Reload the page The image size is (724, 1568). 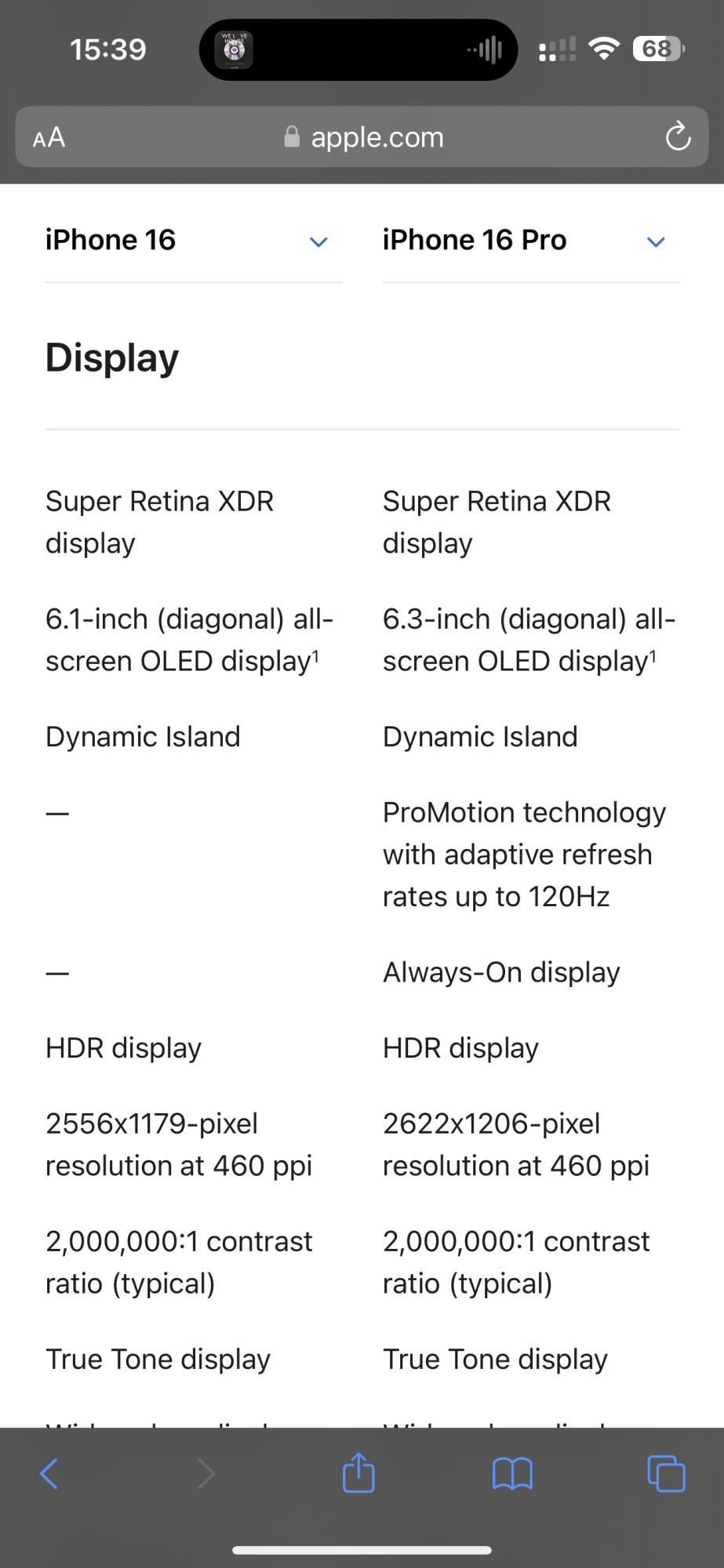pyautogui.click(x=678, y=137)
